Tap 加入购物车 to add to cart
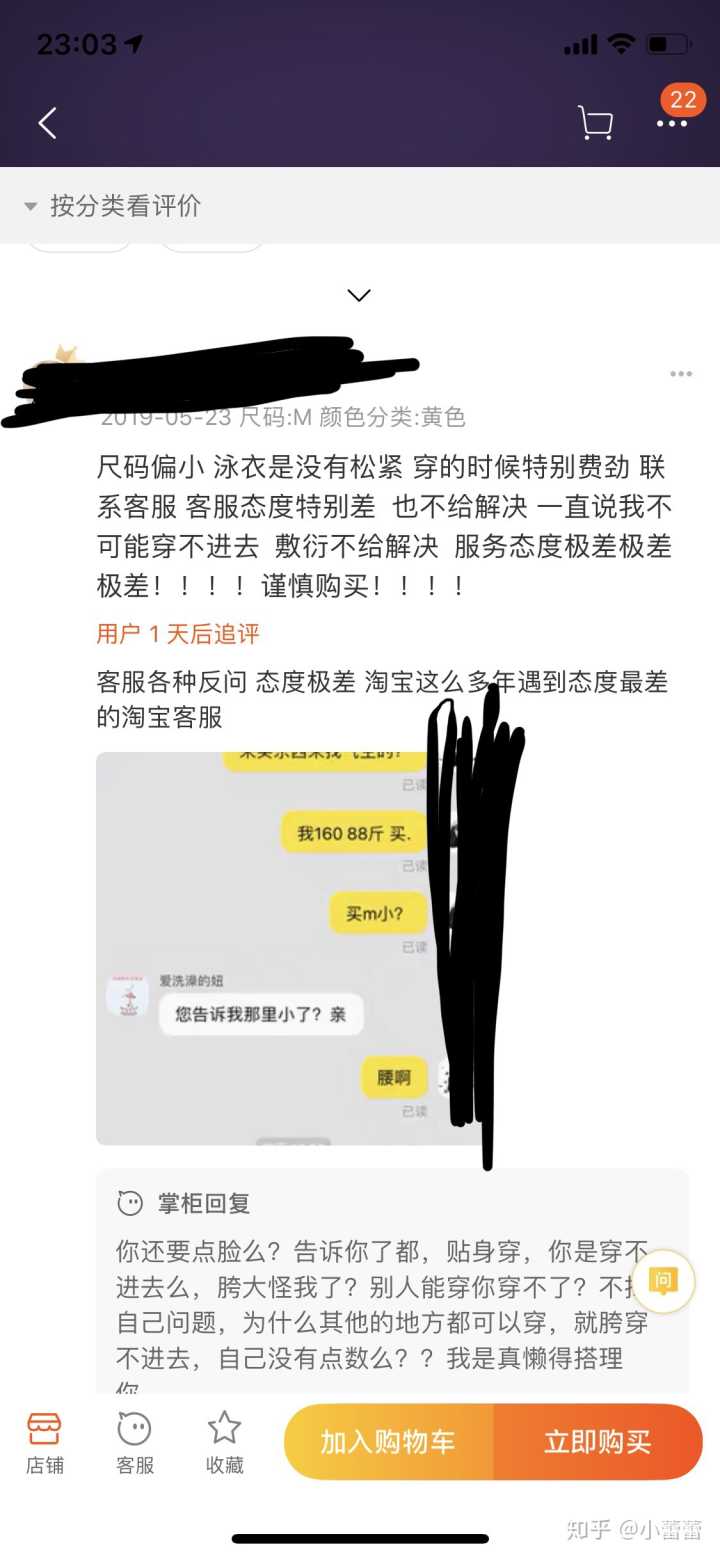This screenshot has width=720, height=1559. (x=388, y=1442)
